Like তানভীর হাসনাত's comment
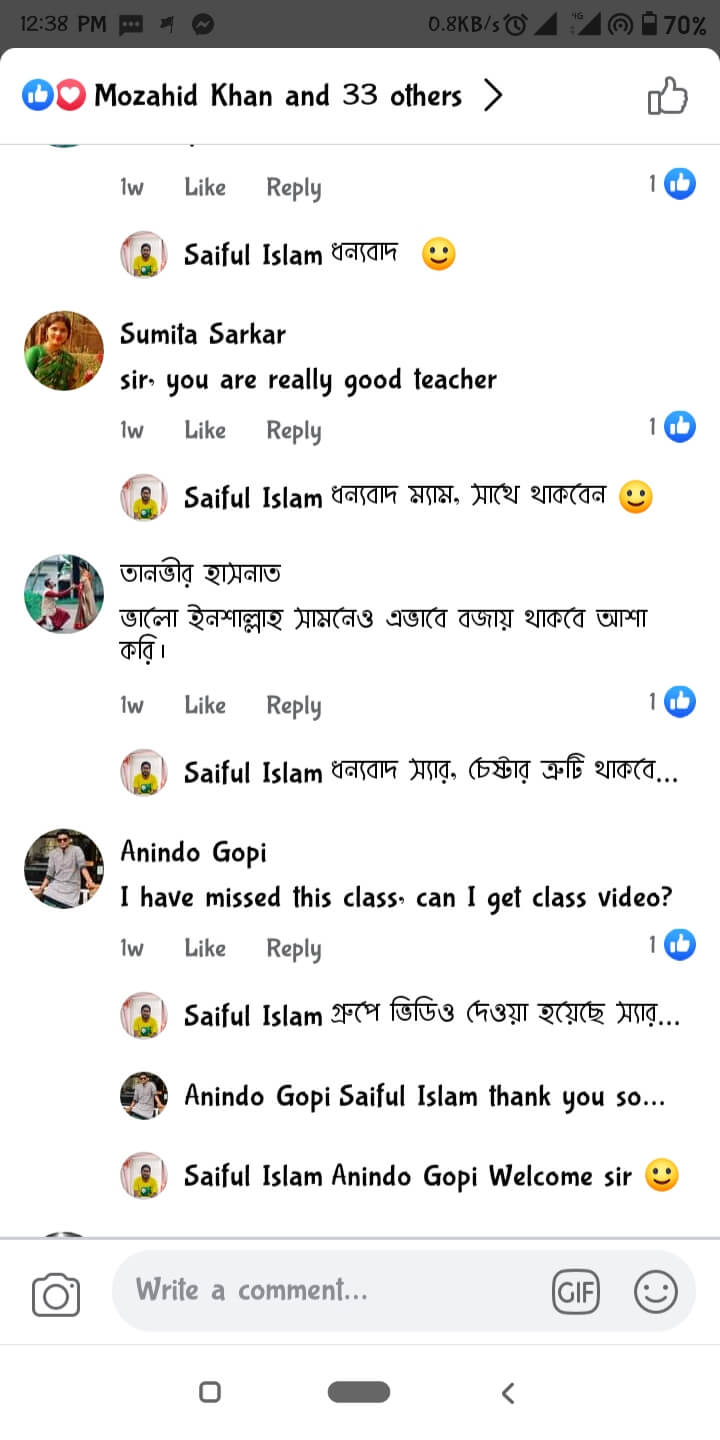720x1440 pixels. coord(205,706)
